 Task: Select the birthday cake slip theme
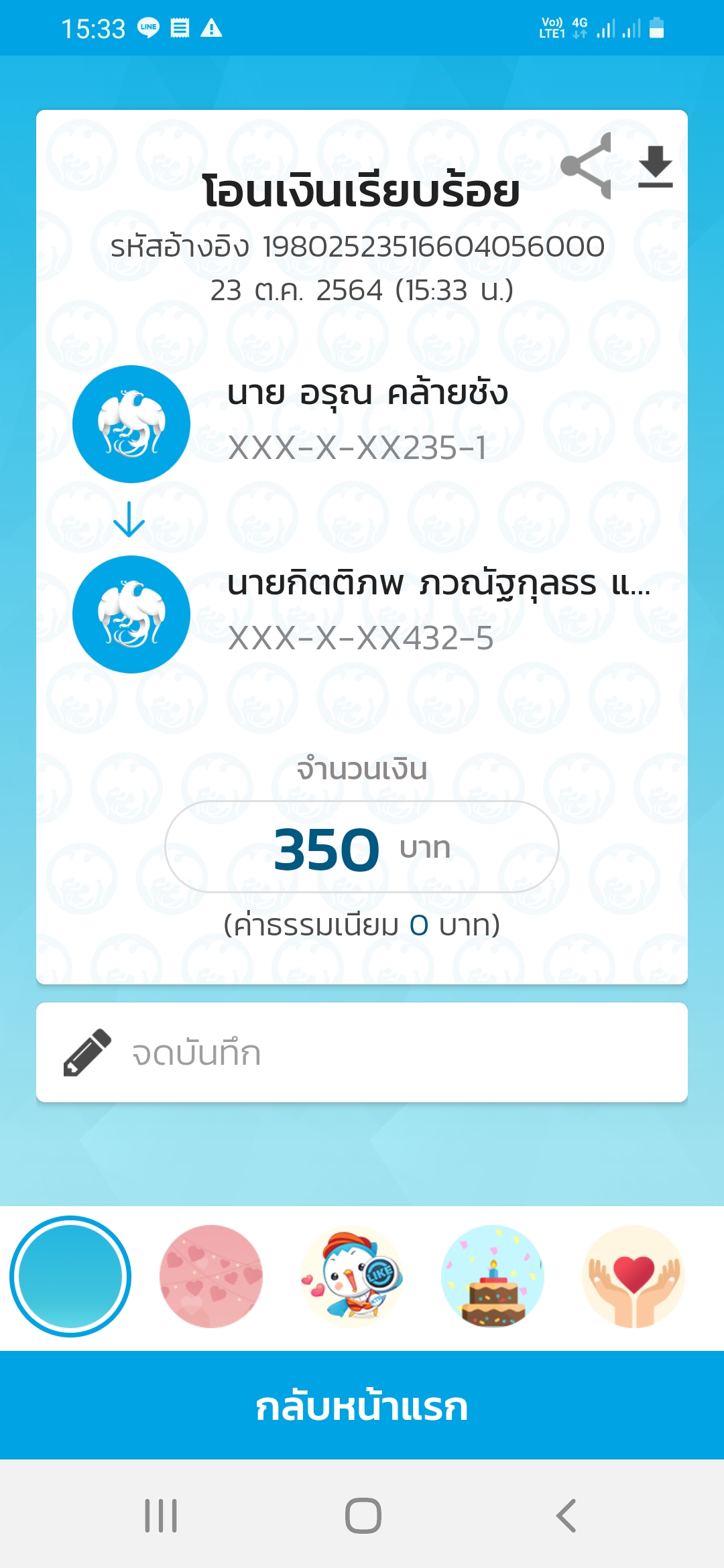pos(493,1277)
